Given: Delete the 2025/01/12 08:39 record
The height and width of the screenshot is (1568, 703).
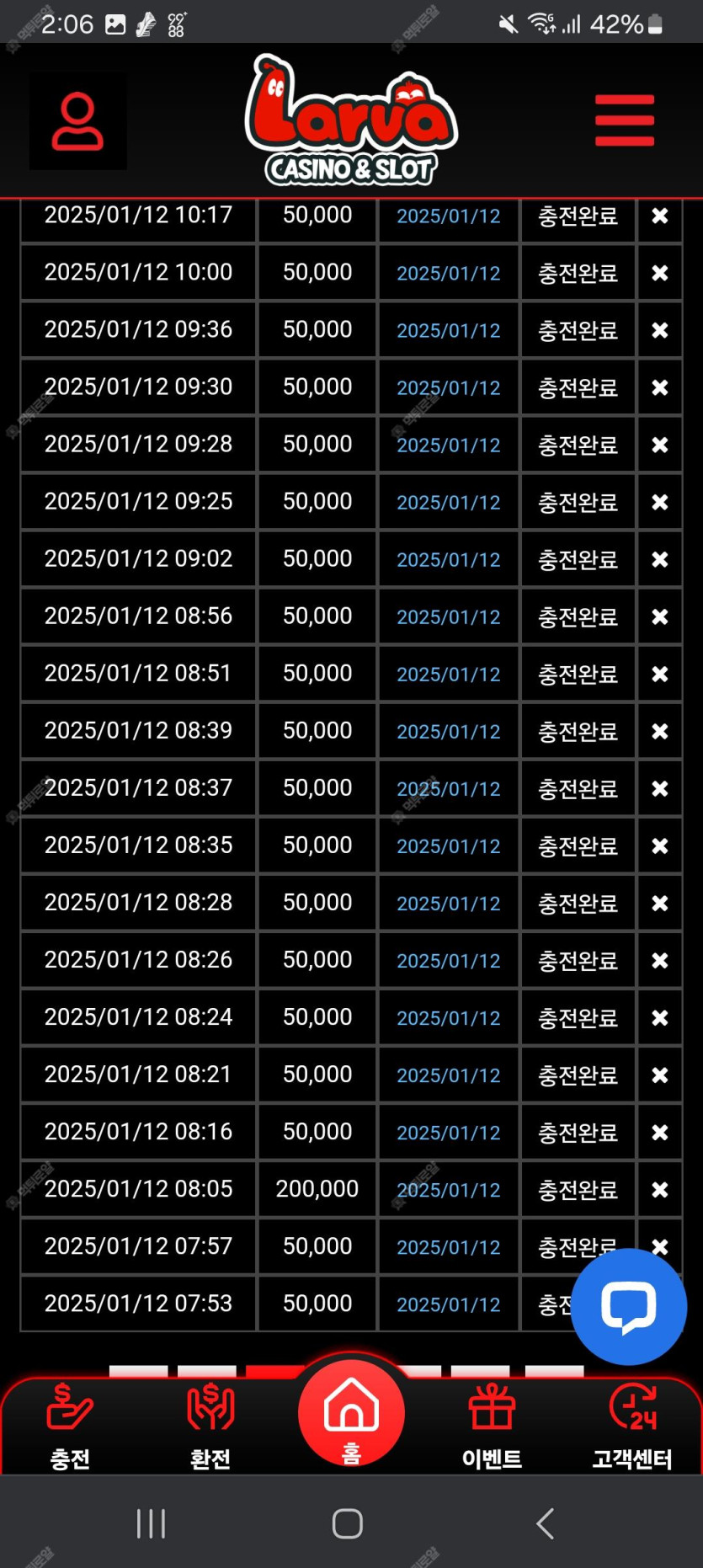Looking at the screenshot, I should [660, 732].
